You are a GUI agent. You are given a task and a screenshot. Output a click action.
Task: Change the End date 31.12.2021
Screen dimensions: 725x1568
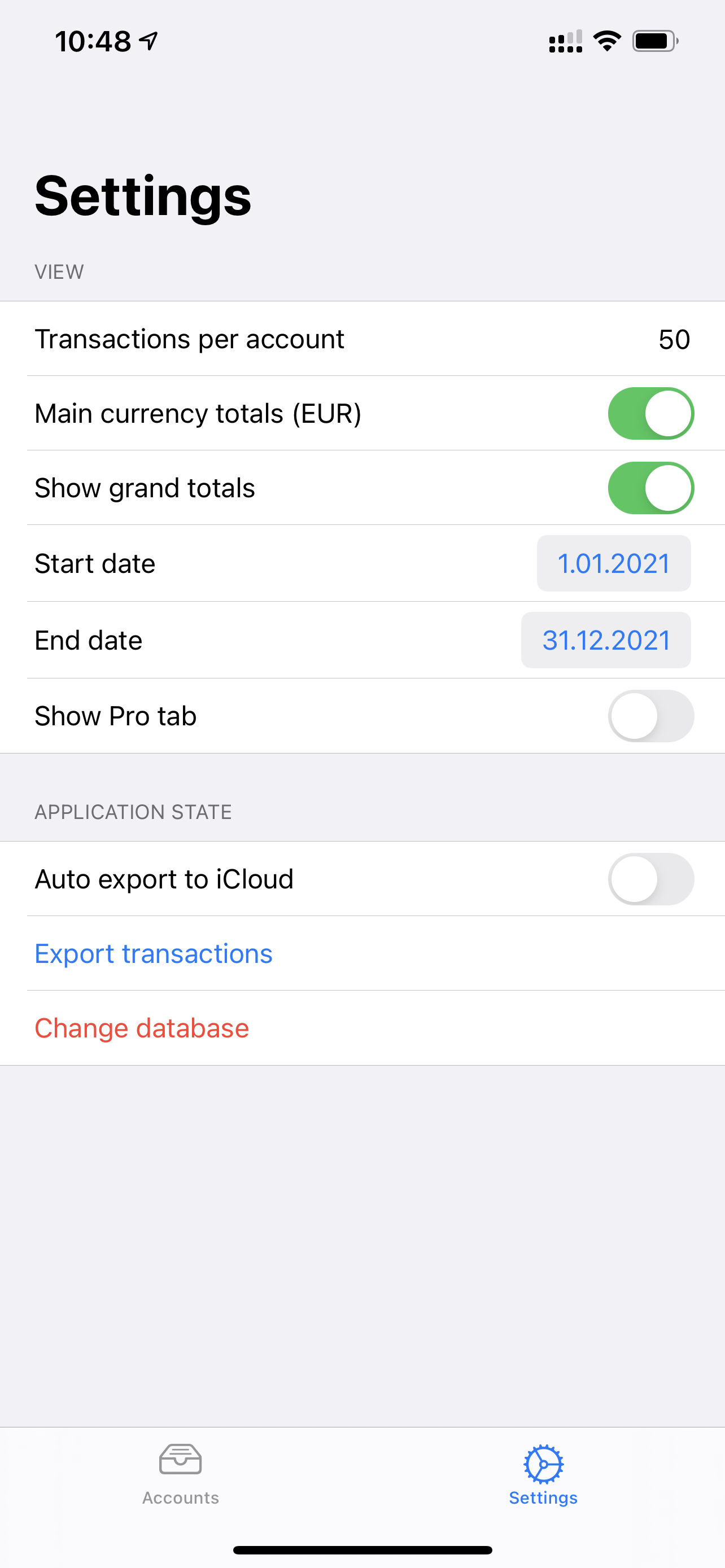point(606,640)
